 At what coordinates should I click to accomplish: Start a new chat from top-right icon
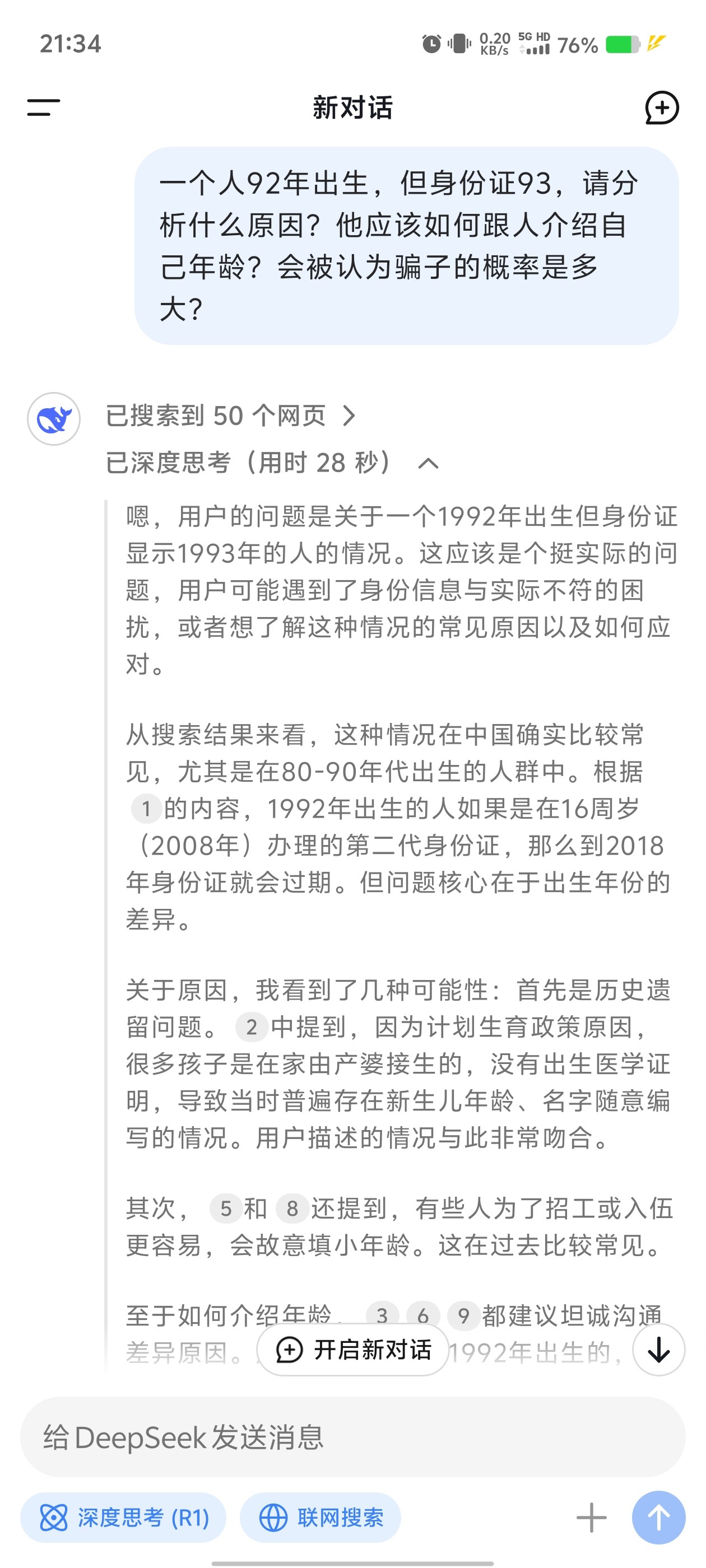pos(662,108)
